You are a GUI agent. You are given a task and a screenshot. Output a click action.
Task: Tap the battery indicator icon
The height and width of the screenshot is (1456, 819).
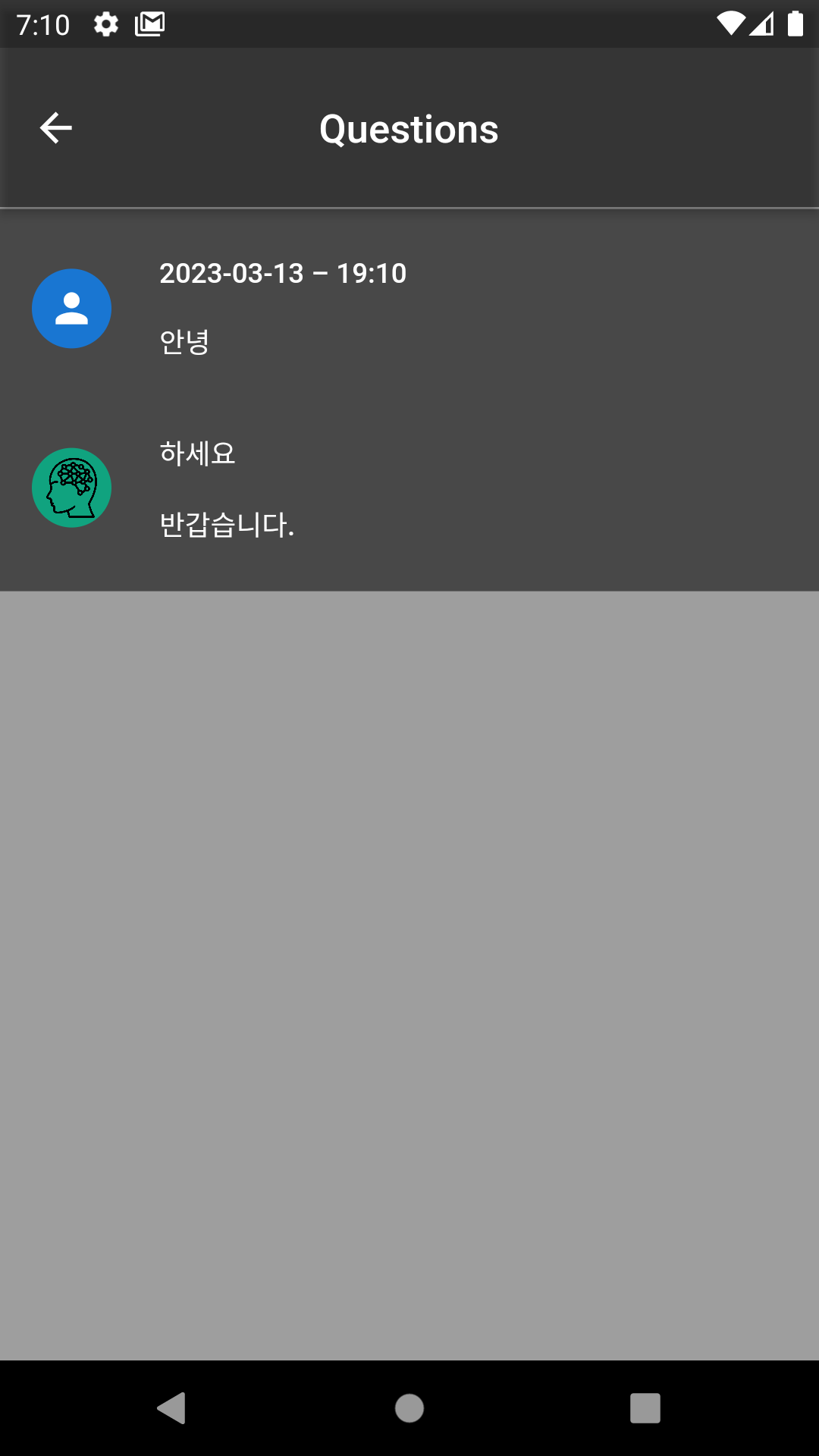tap(795, 23)
